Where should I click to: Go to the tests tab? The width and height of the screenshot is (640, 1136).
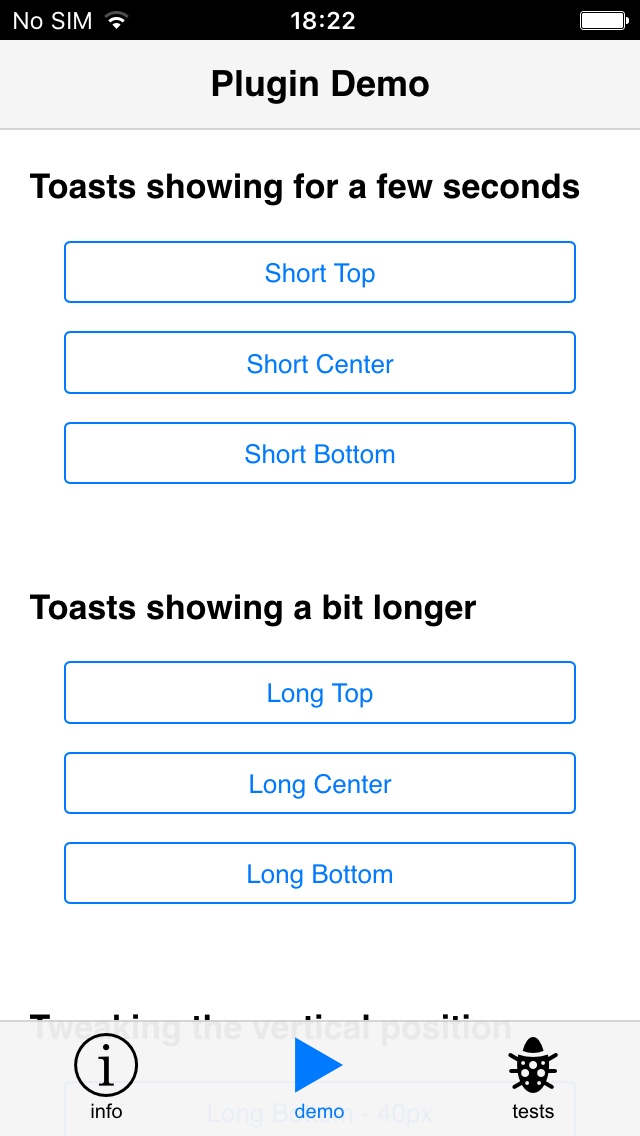coord(532,1077)
